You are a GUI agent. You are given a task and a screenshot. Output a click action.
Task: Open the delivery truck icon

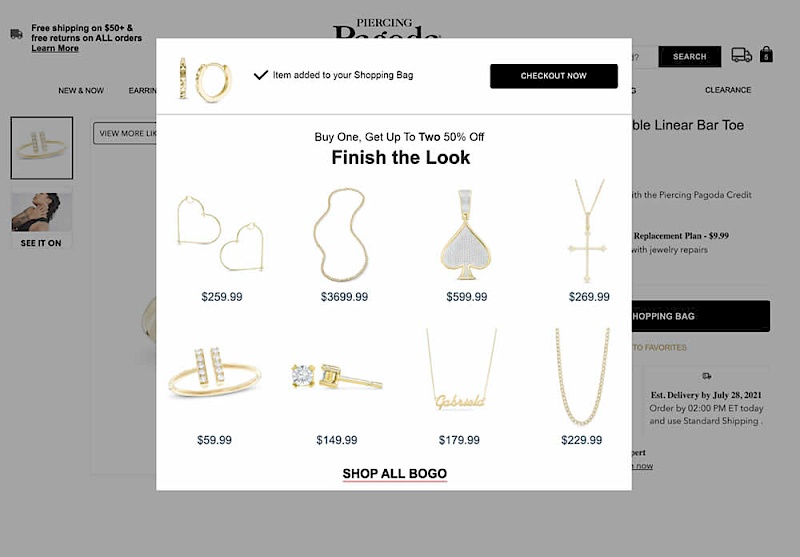click(x=741, y=55)
